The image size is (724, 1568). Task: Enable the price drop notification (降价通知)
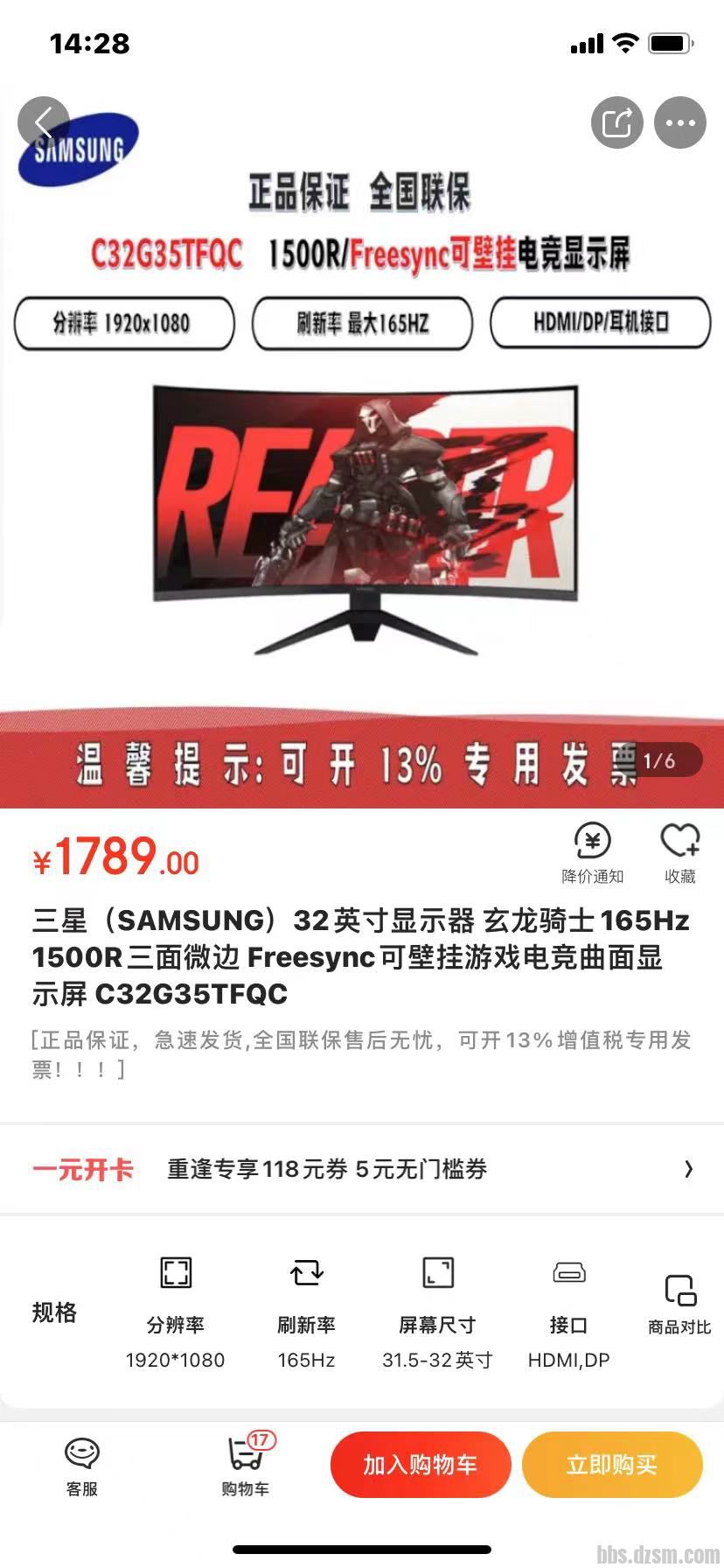(592, 852)
